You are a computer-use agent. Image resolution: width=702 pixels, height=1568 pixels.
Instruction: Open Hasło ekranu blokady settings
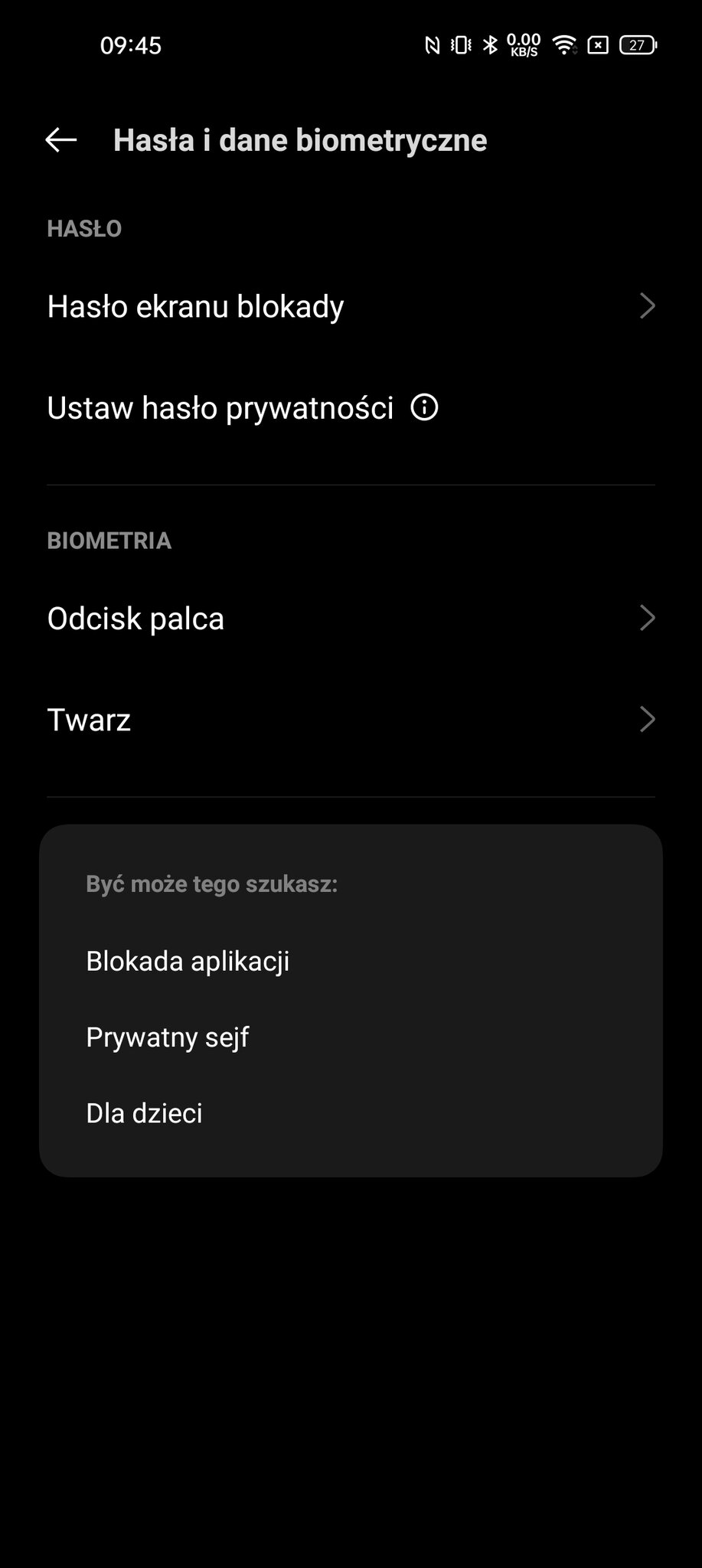tap(351, 306)
